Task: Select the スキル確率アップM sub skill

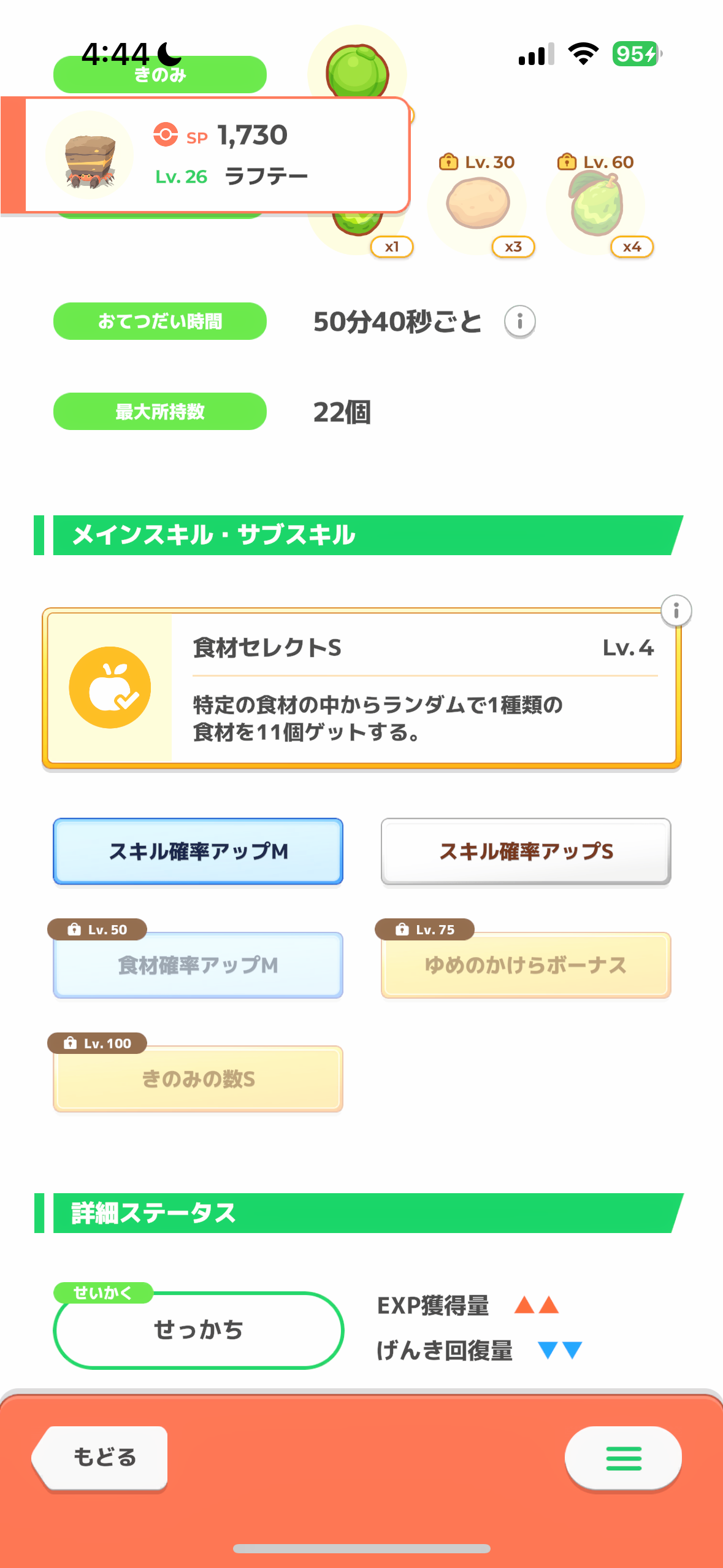Action: tap(198, 851)
